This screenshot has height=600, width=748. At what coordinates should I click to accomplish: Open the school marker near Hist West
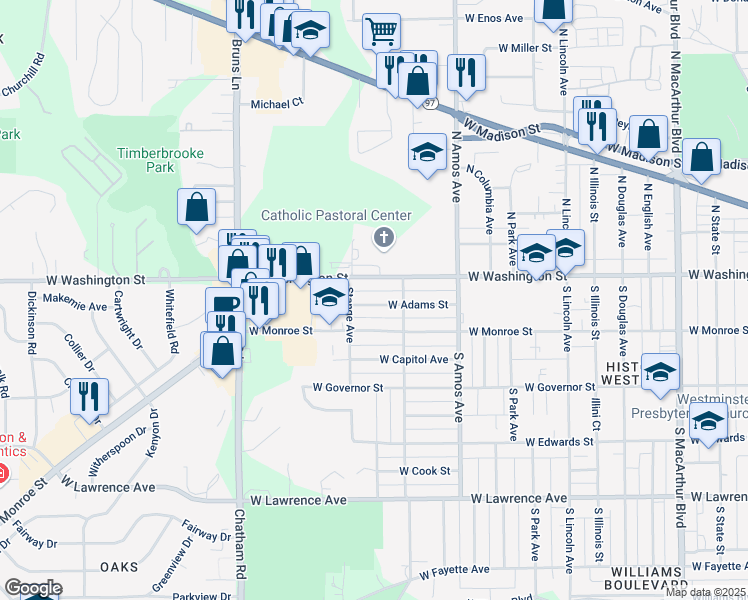click(x=659, y=372)
